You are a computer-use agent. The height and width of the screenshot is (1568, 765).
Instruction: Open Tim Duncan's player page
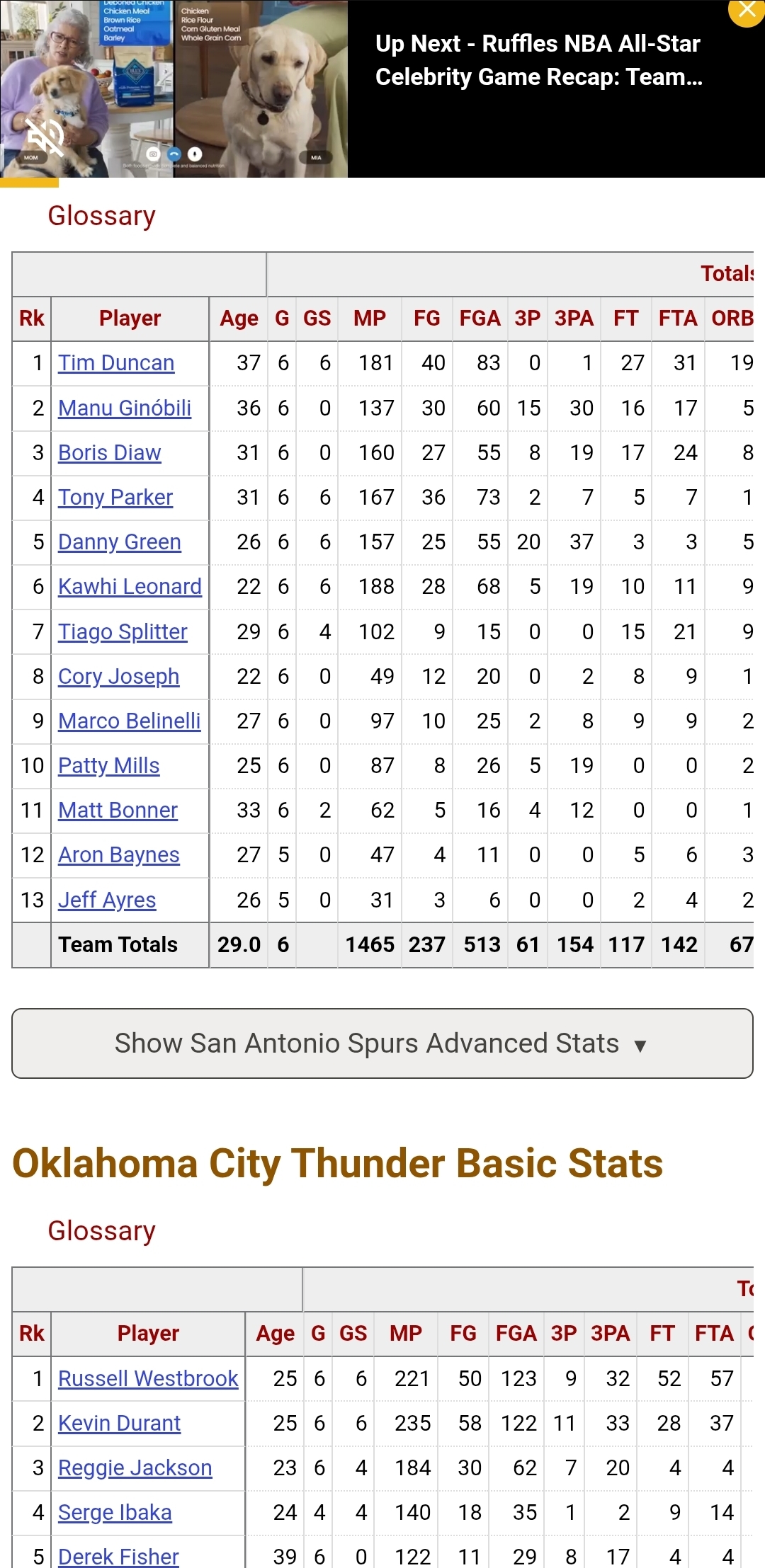point(116,363)
